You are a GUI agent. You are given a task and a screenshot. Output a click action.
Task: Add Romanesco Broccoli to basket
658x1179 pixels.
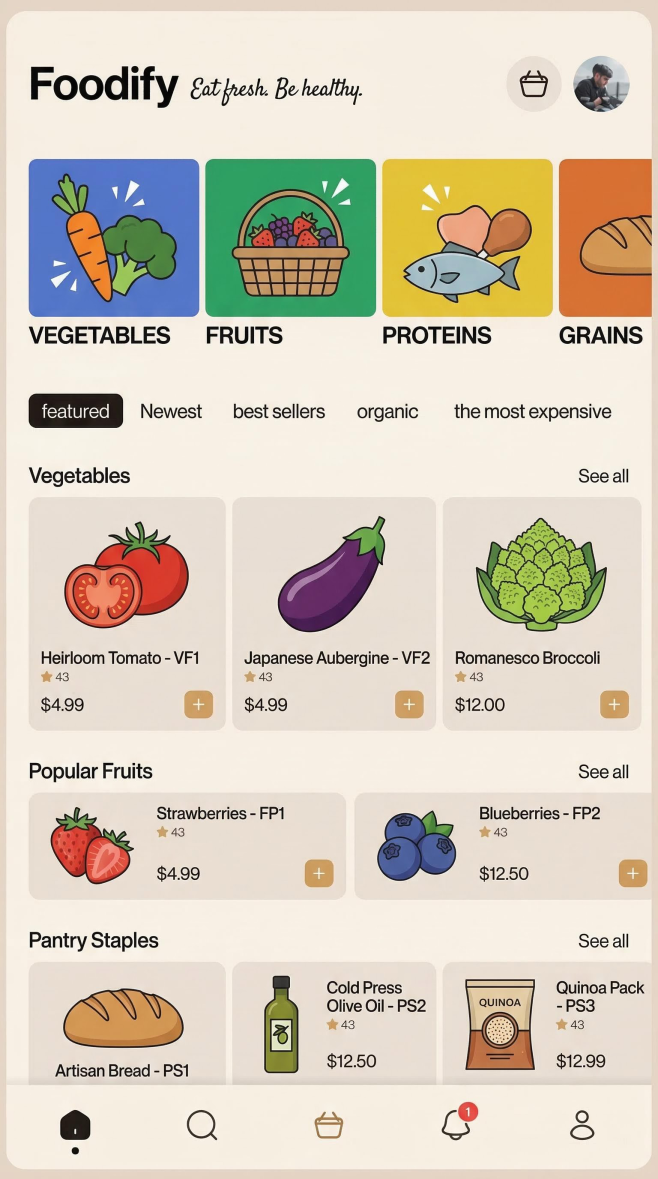coord(614,704)
